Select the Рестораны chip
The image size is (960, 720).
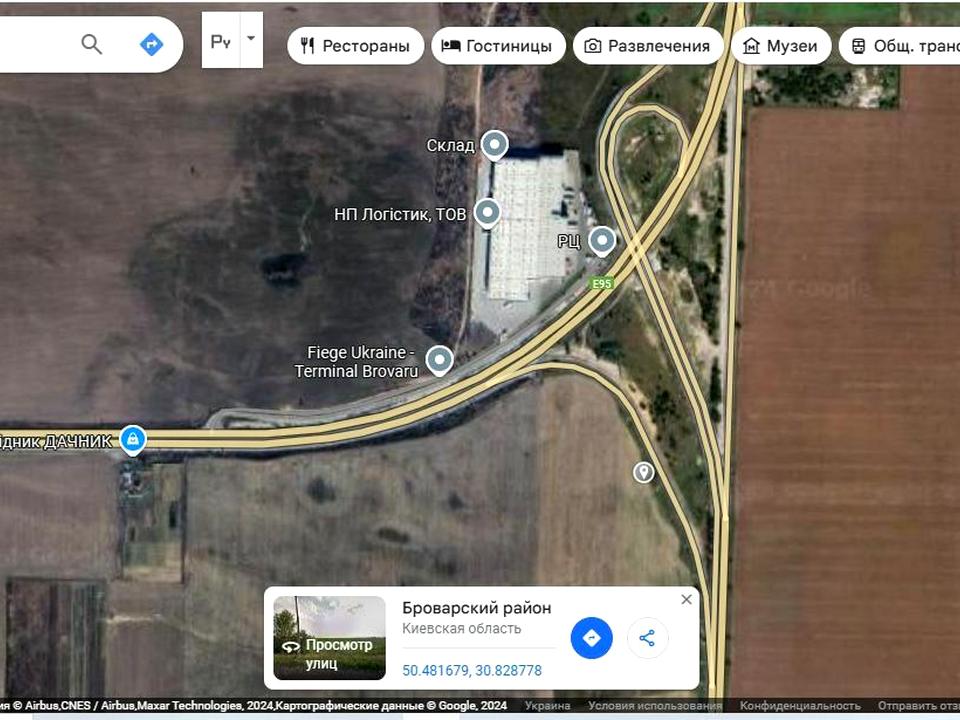pos(356,46)
